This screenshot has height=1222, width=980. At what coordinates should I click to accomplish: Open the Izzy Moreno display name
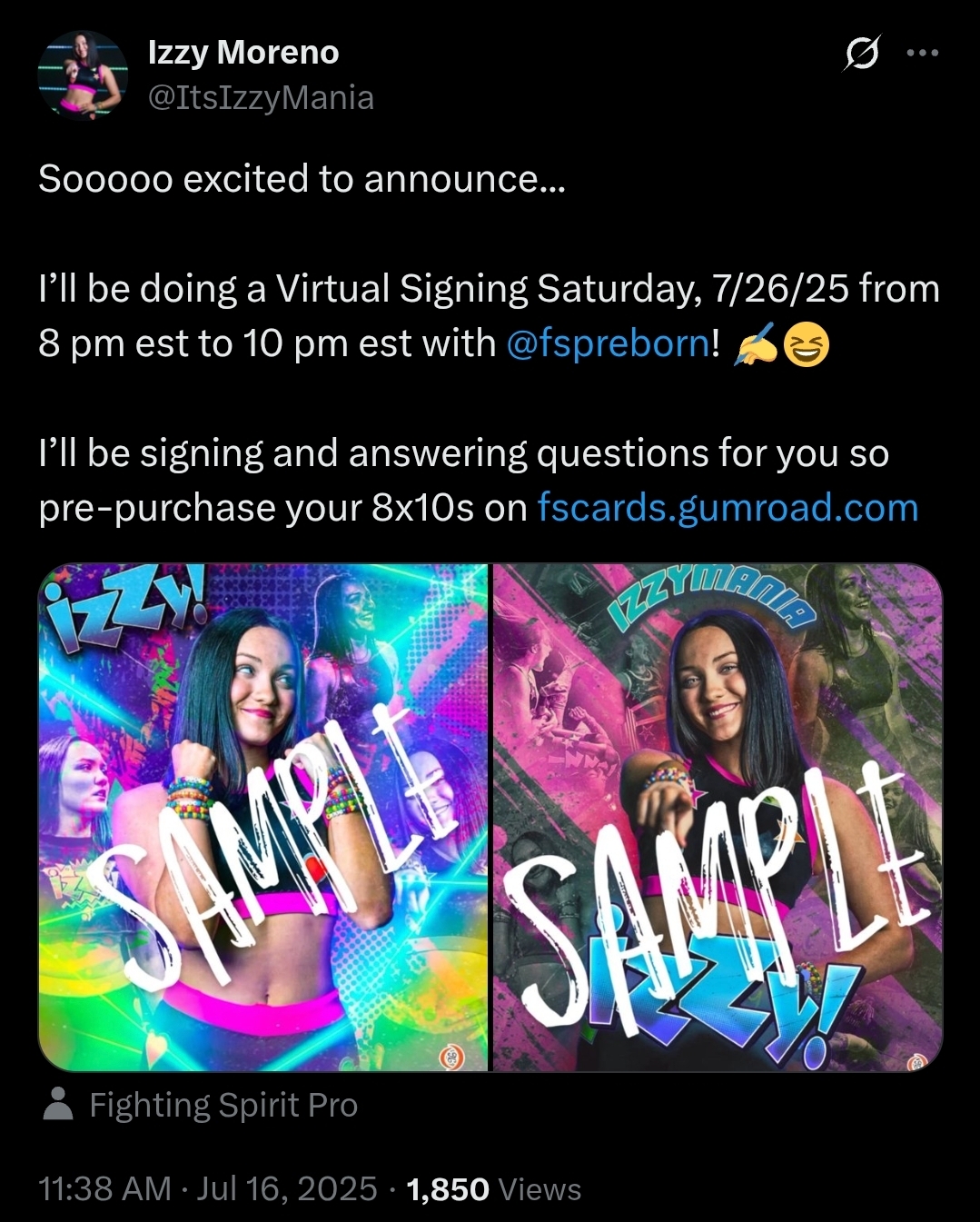243,53
